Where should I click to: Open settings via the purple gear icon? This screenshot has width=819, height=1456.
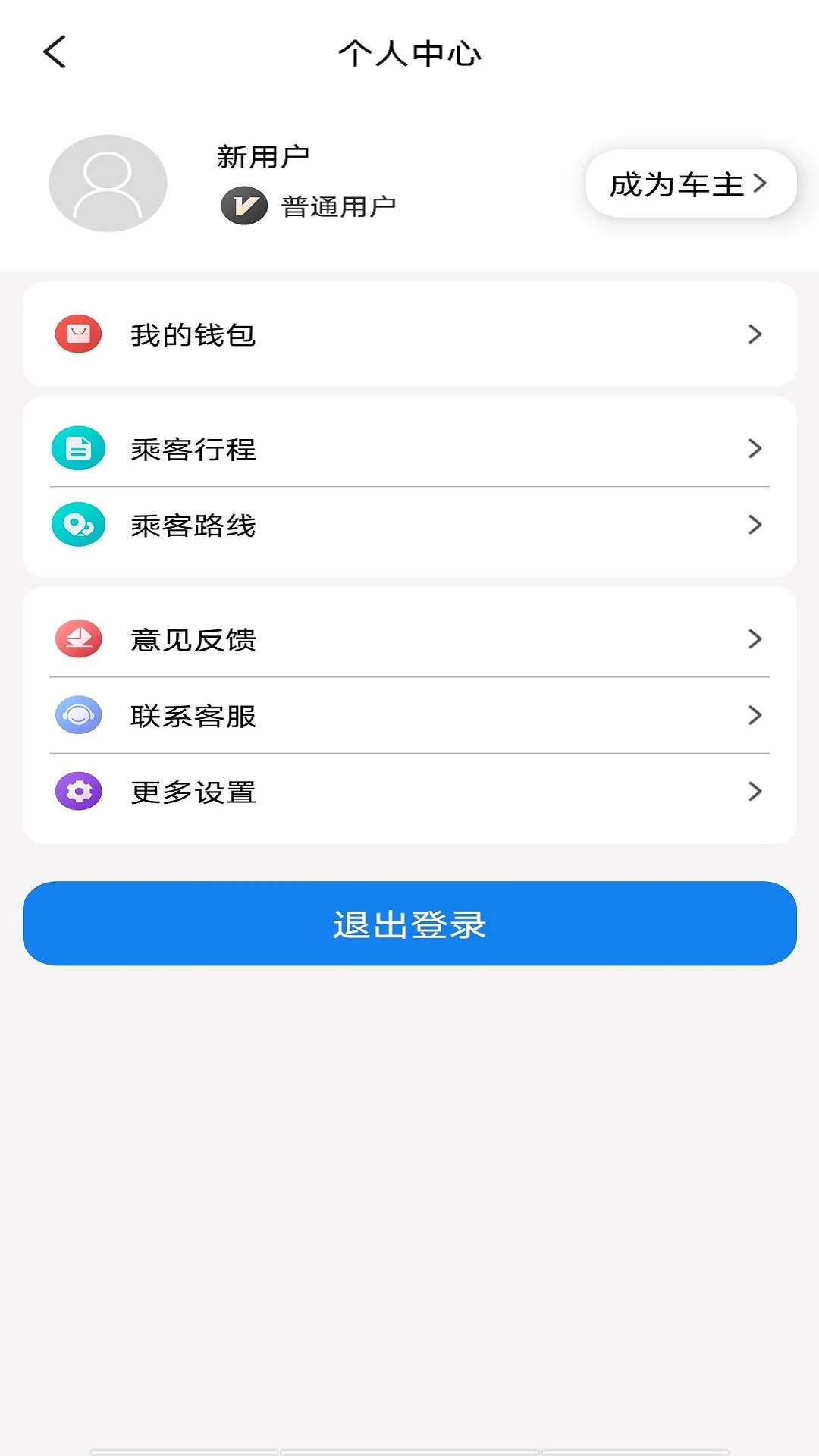(77, 791)
